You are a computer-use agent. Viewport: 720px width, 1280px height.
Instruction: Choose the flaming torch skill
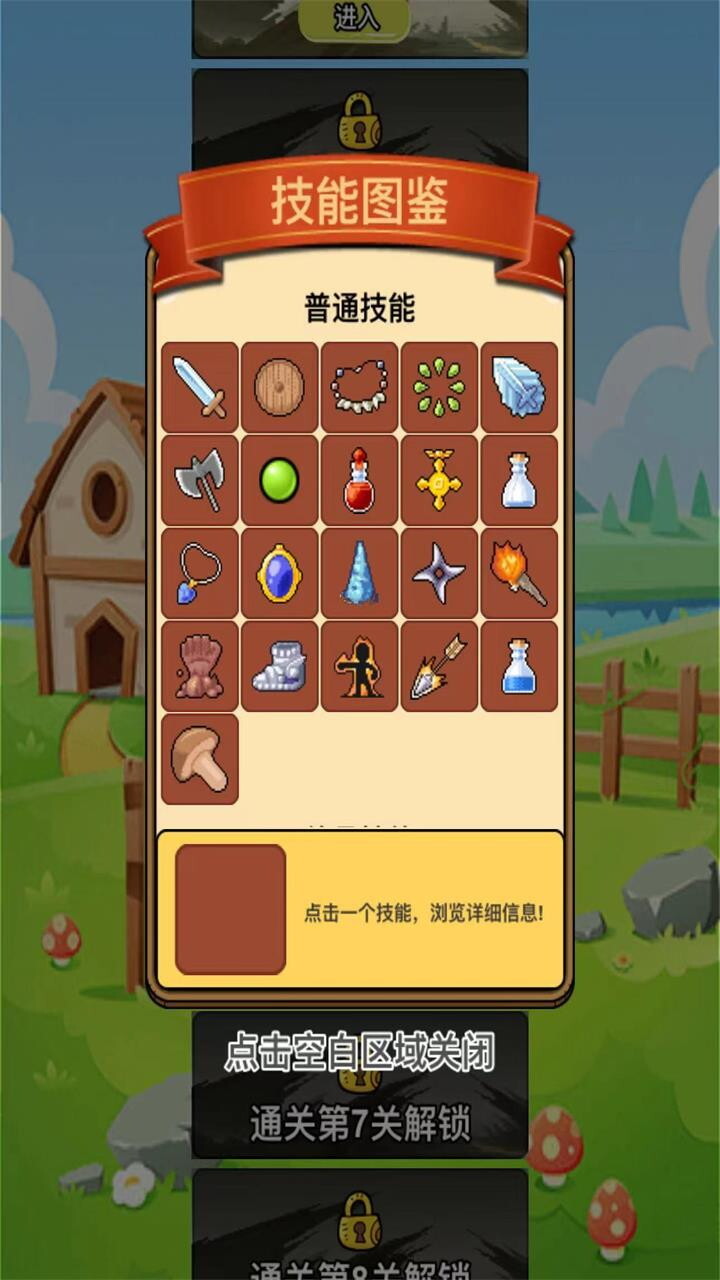click(519, 573)
